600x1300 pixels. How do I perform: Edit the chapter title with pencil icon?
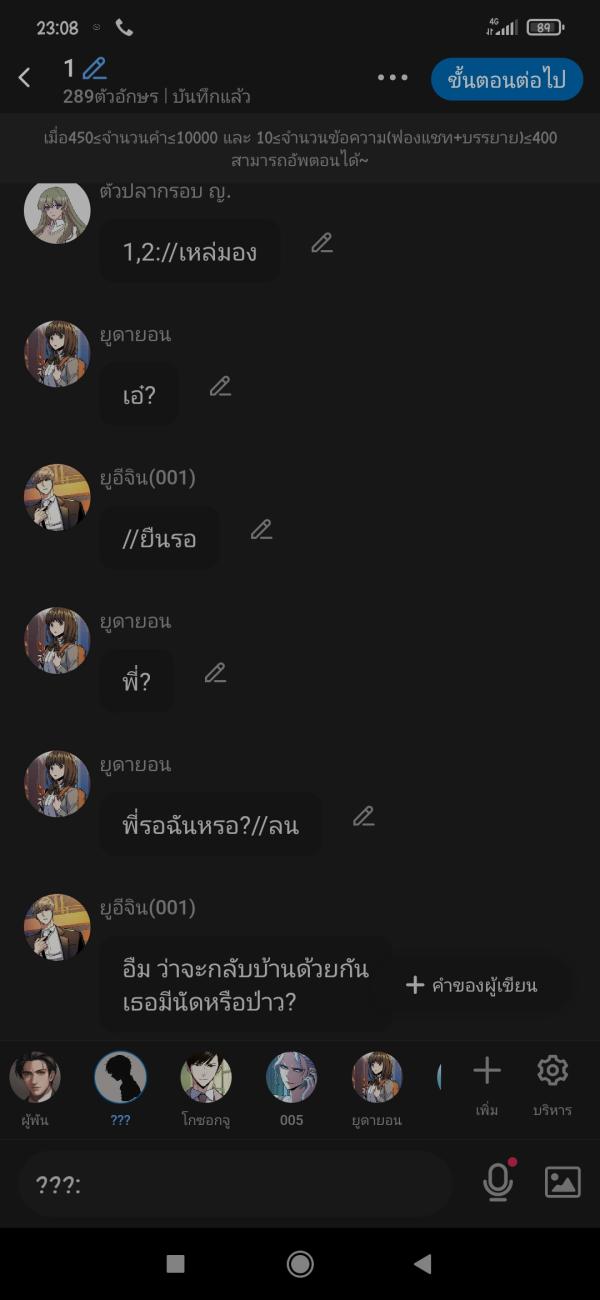pos(95,69)
